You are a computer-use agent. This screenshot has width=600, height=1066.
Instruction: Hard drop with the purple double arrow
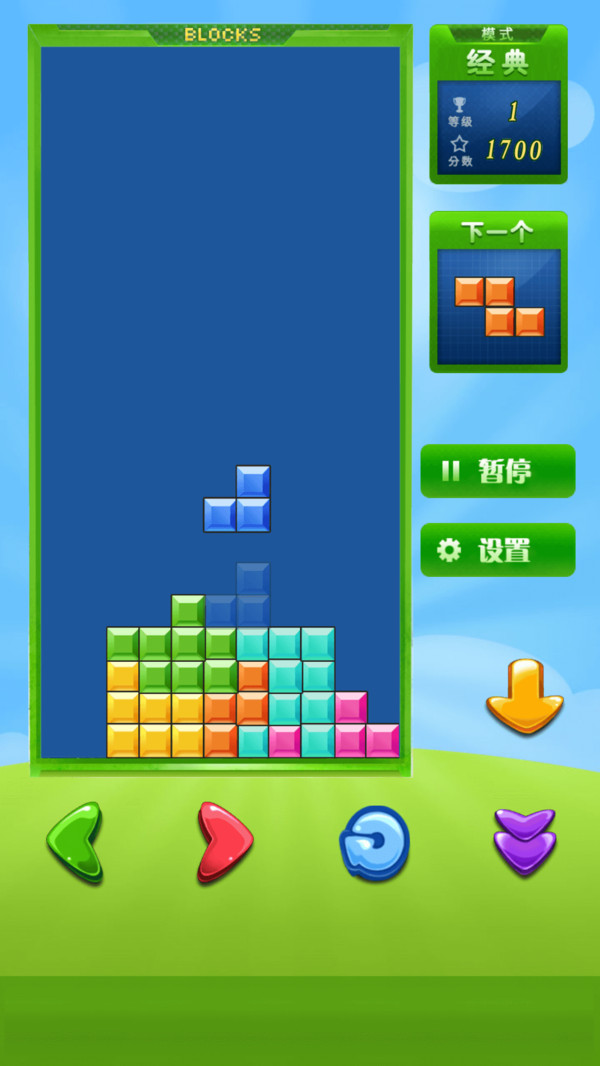[524, 842]
